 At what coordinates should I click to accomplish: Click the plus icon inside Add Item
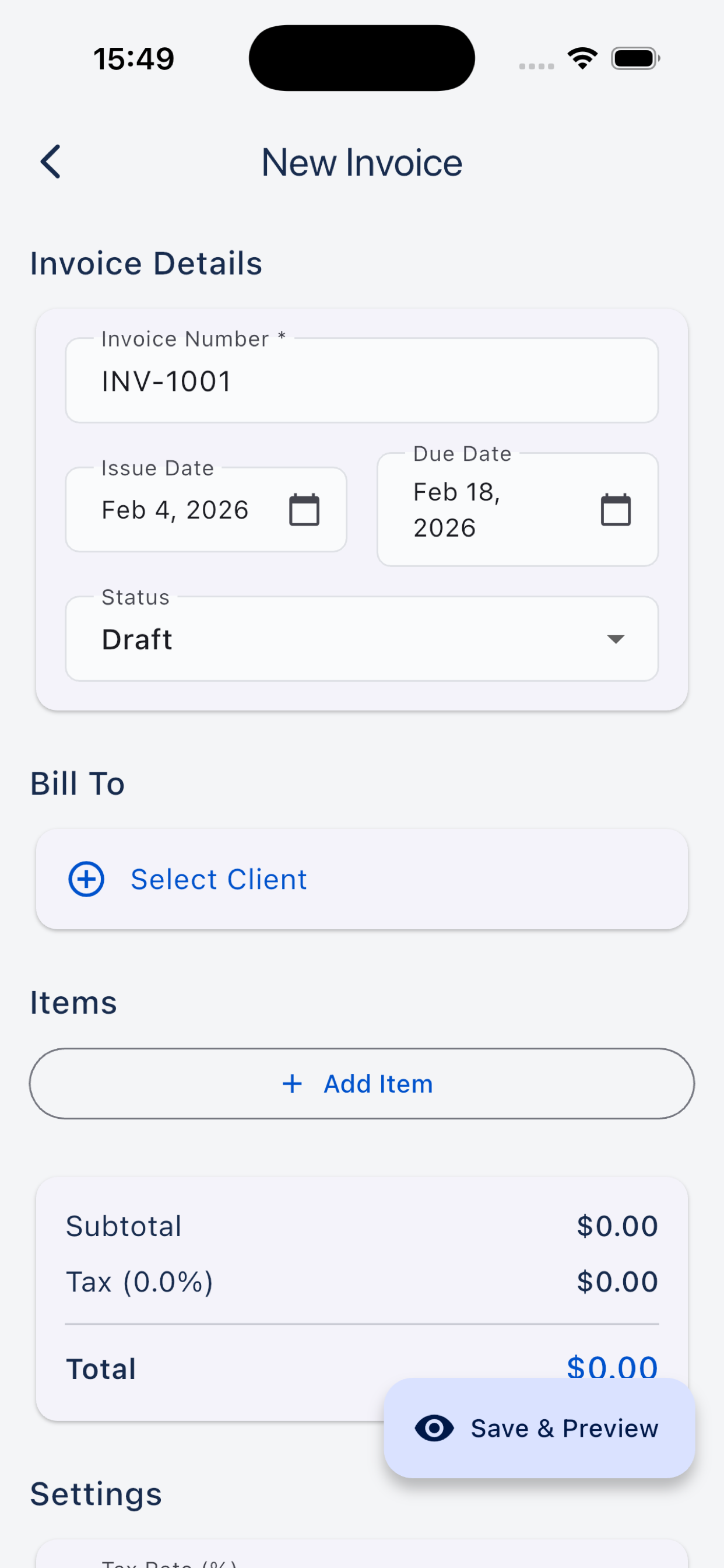291,1083
